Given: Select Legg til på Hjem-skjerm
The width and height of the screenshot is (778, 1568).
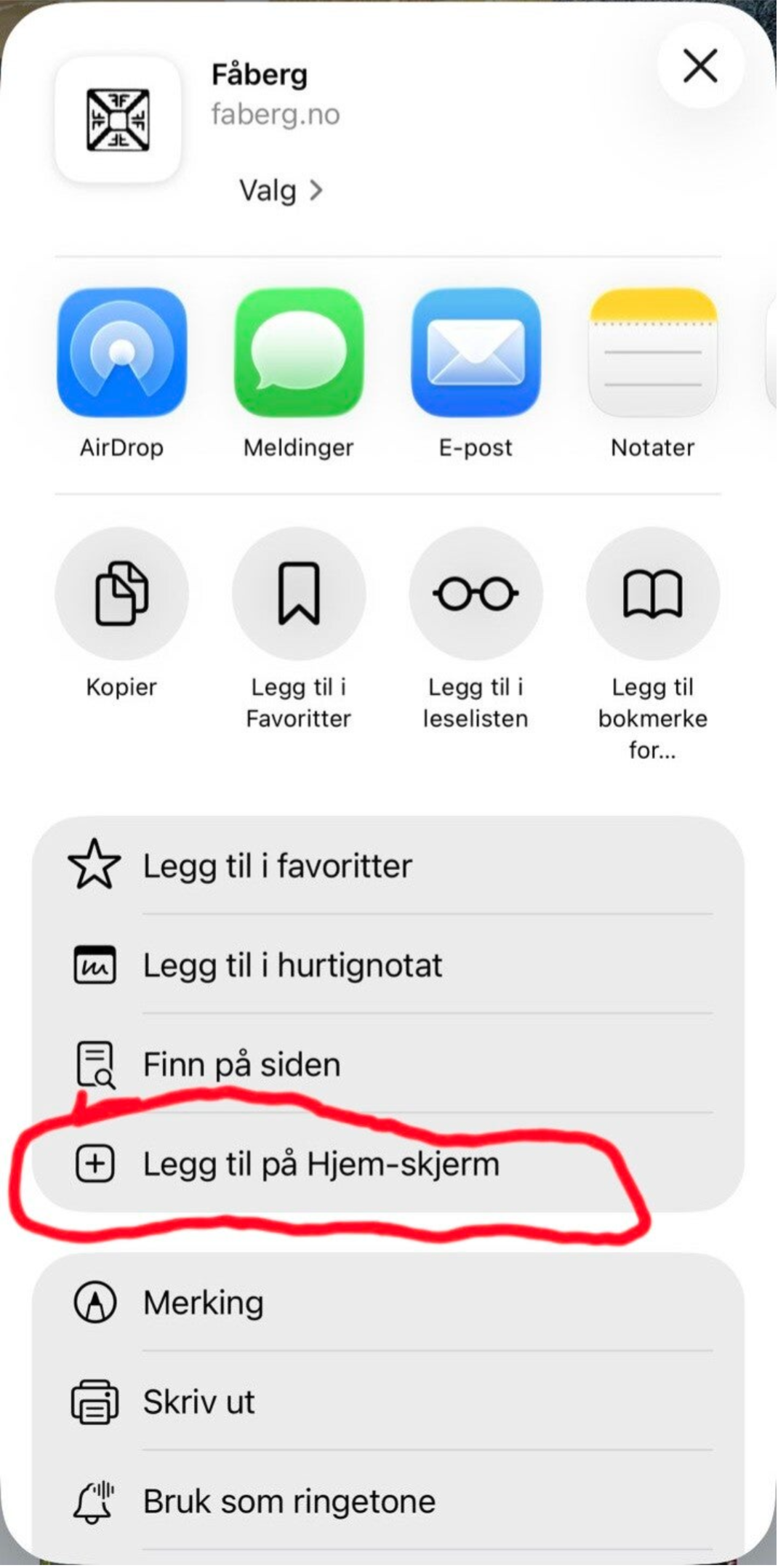Looking at the screenshot, I should (387, 1164).
